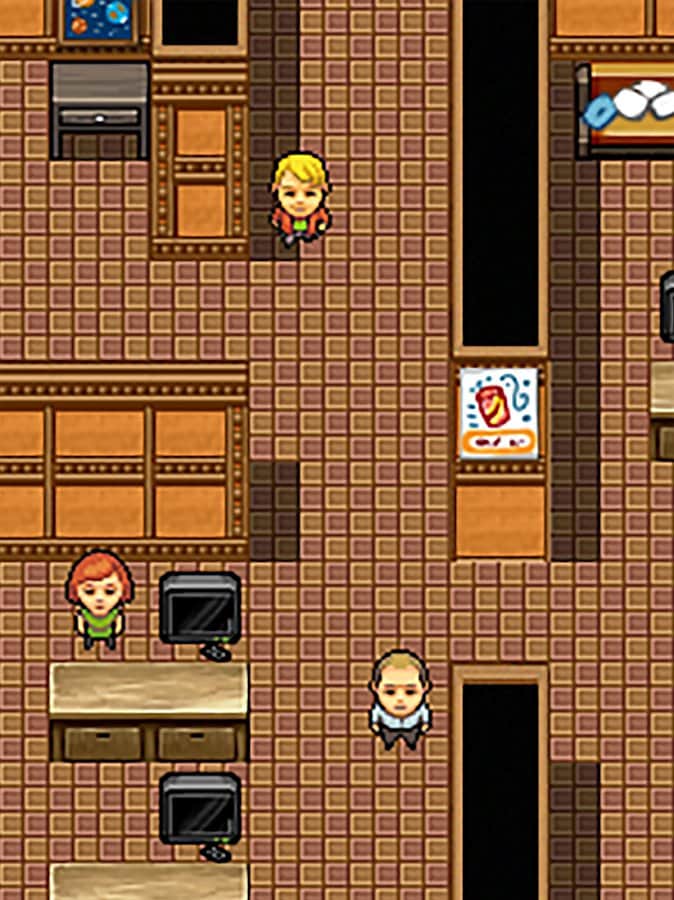Select the blonde character in the orange jacket

click(x=300, y=198)
